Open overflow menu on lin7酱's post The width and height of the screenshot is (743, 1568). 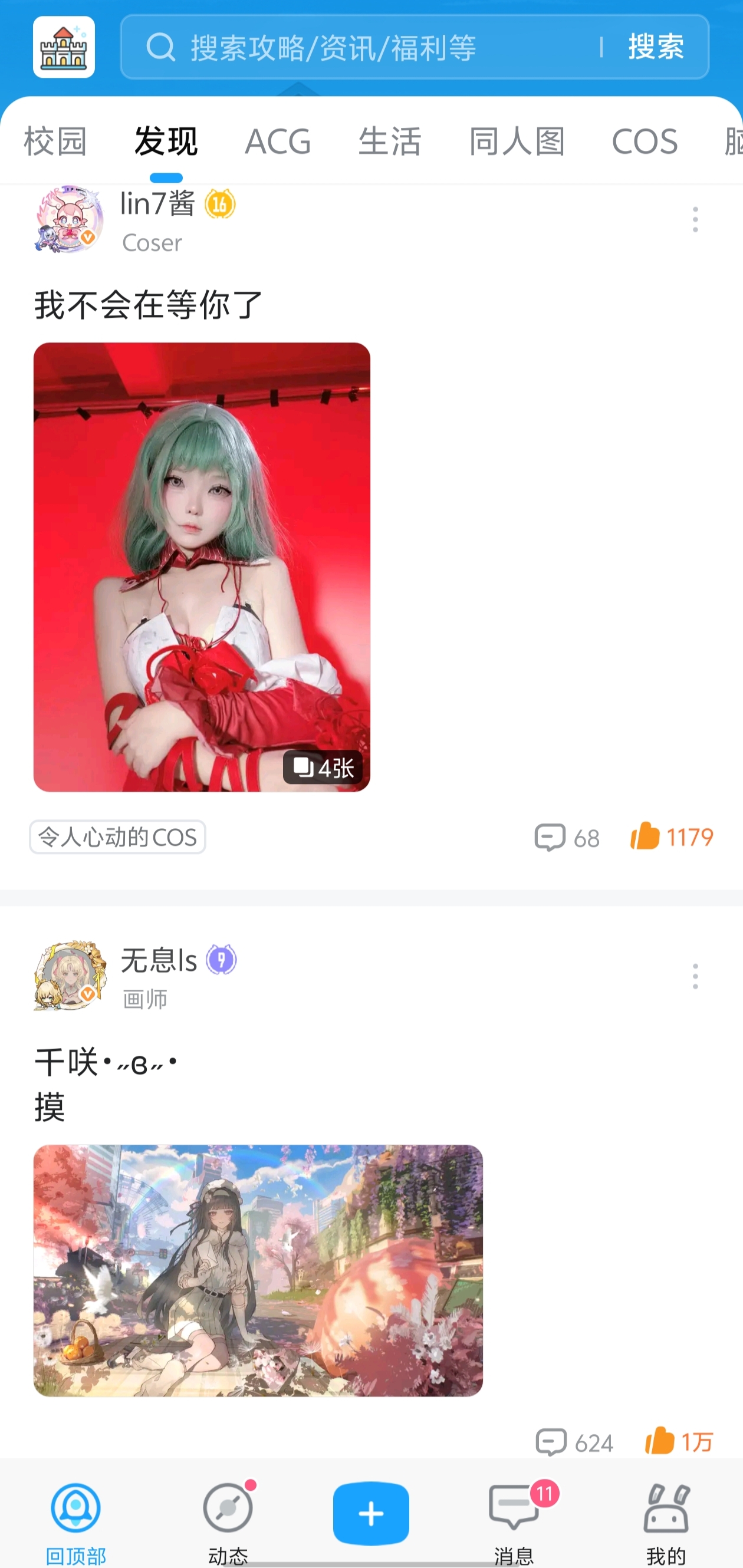coord(695,219)
